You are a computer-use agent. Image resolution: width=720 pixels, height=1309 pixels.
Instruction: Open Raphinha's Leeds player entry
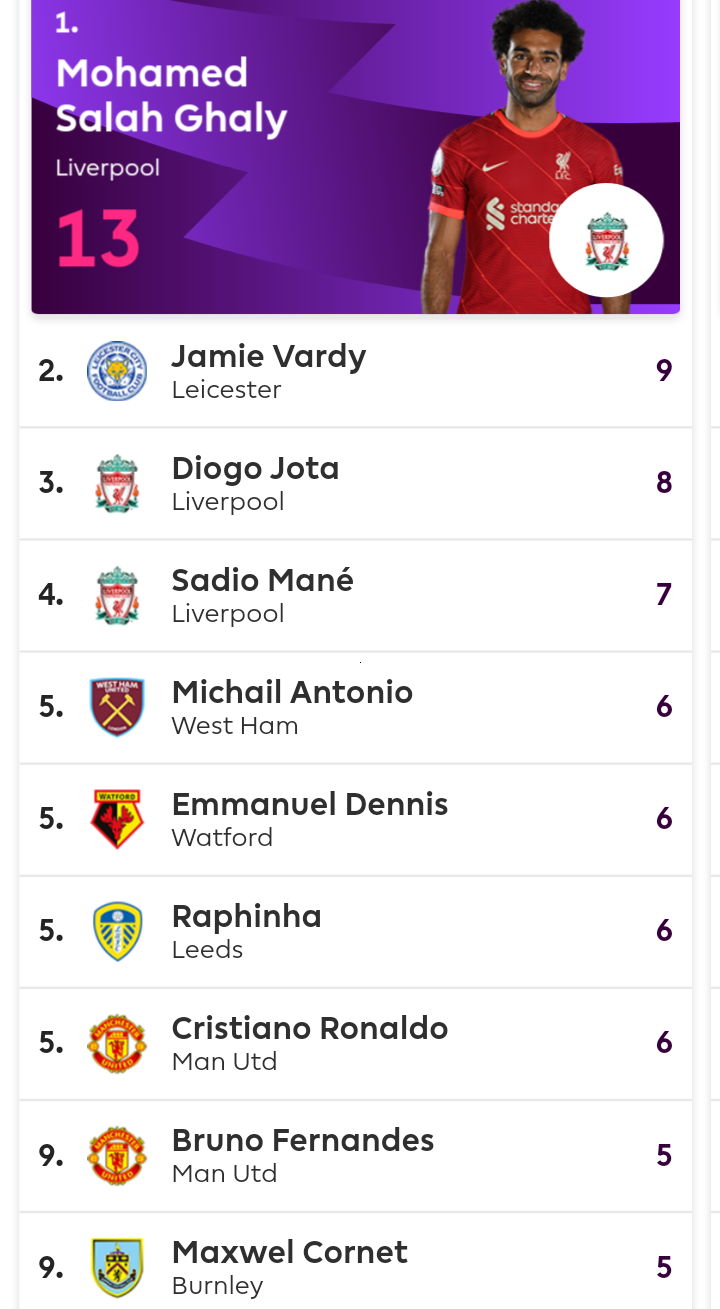pyautogui.click(x=355, y=931)
